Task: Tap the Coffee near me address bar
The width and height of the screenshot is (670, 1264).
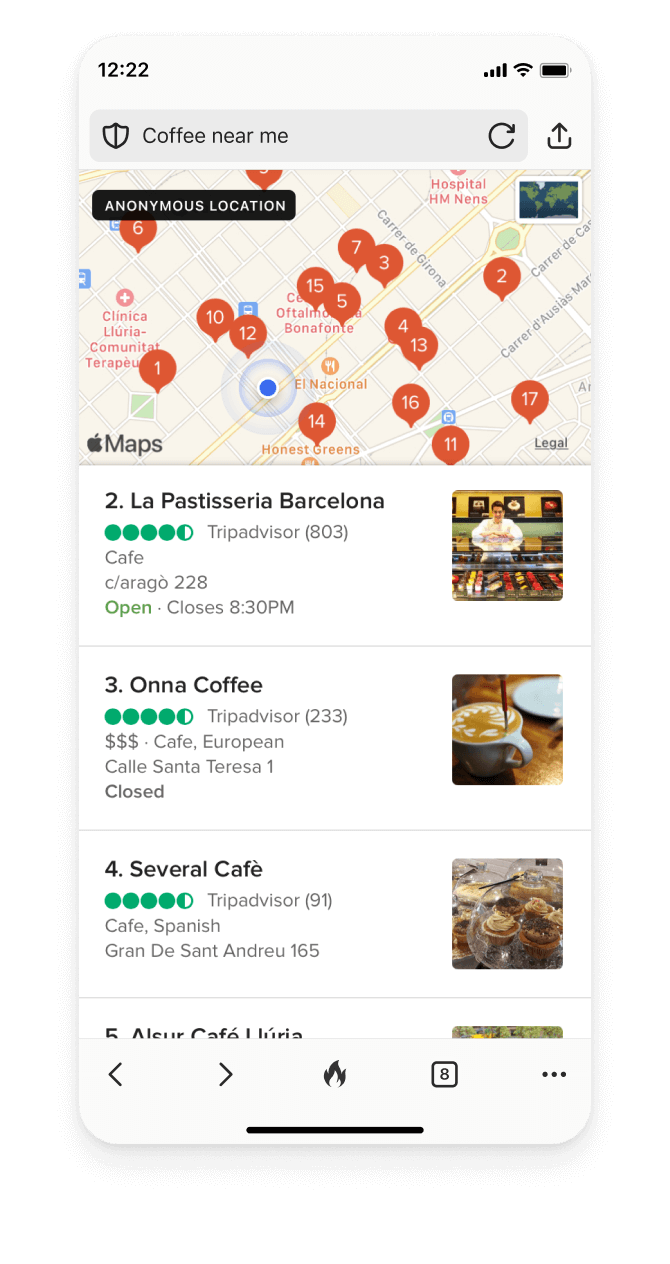Action: (x=300, y=136)
